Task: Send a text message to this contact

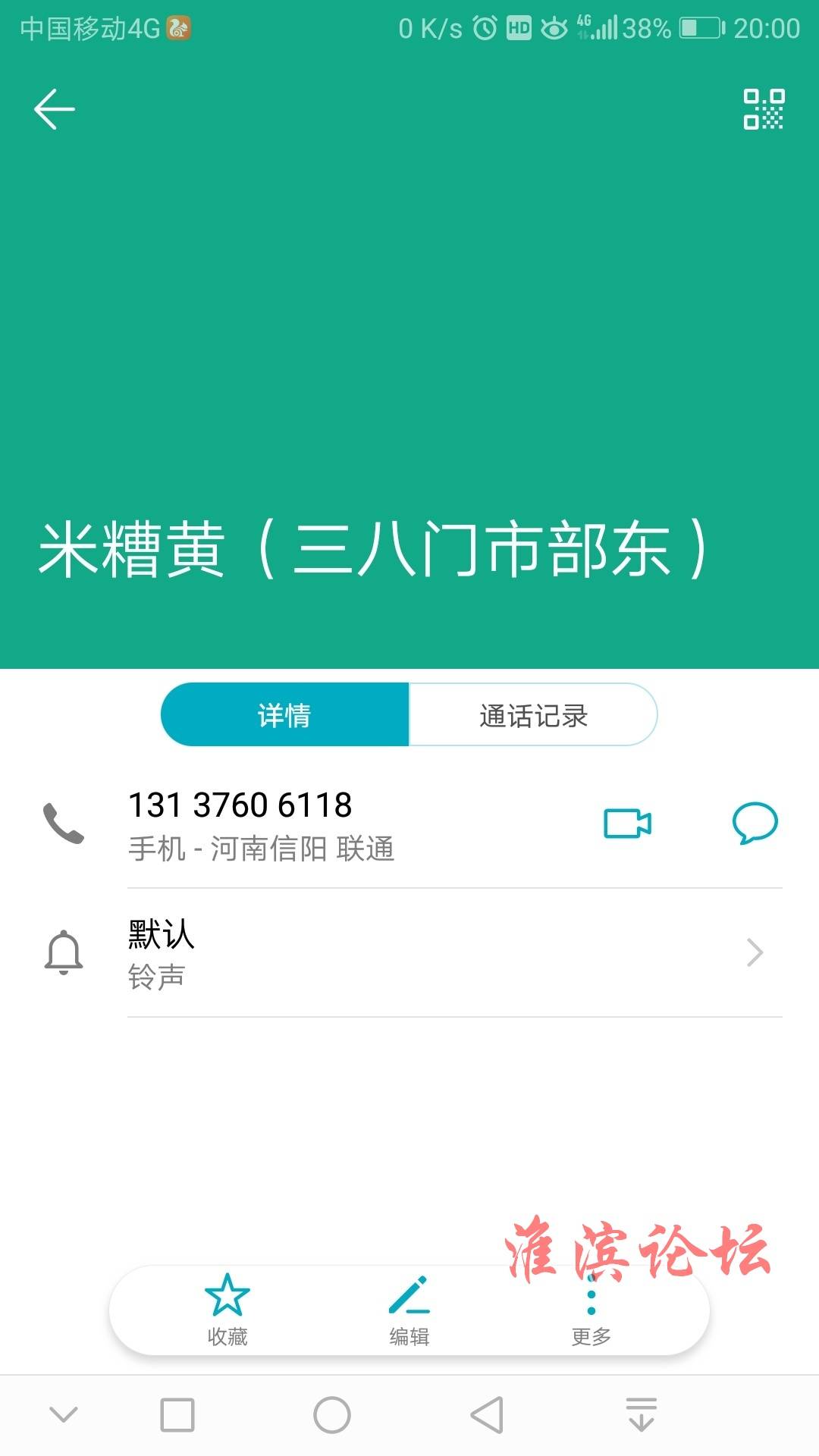Action: click(x=755, y=824)
